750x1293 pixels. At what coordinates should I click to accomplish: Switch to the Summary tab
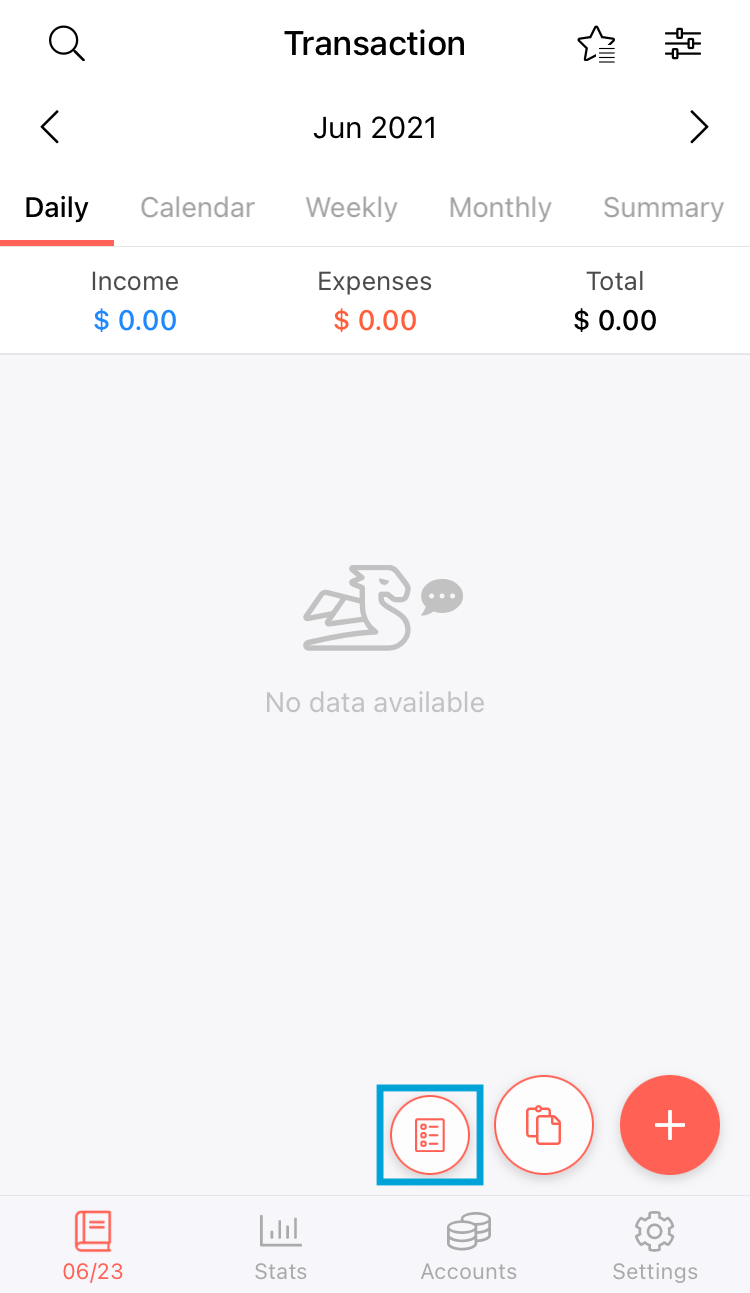663,208
